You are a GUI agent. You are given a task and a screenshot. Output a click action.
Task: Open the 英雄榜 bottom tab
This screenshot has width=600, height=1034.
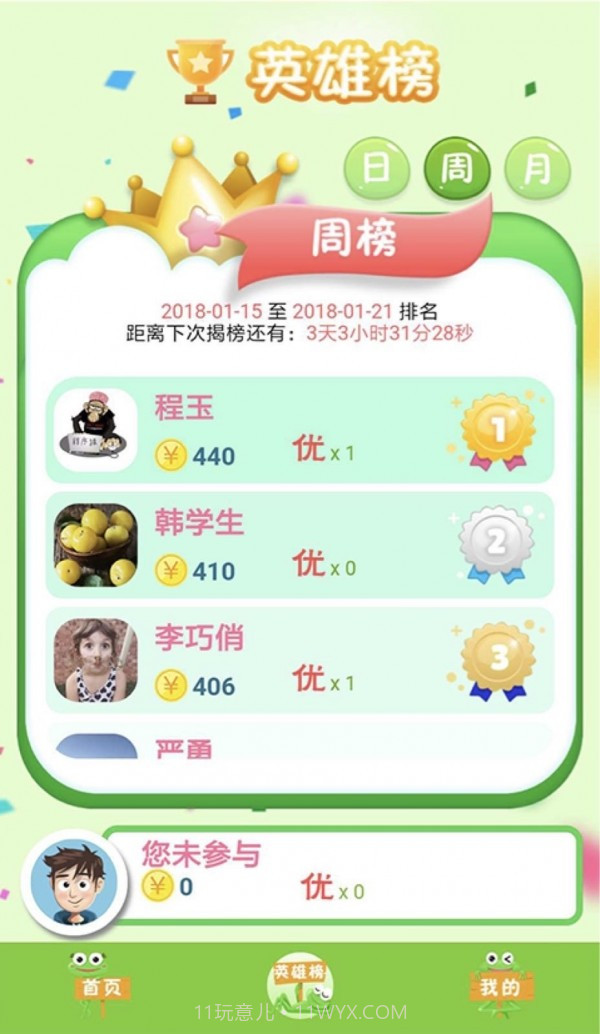[x=300, y=980]
